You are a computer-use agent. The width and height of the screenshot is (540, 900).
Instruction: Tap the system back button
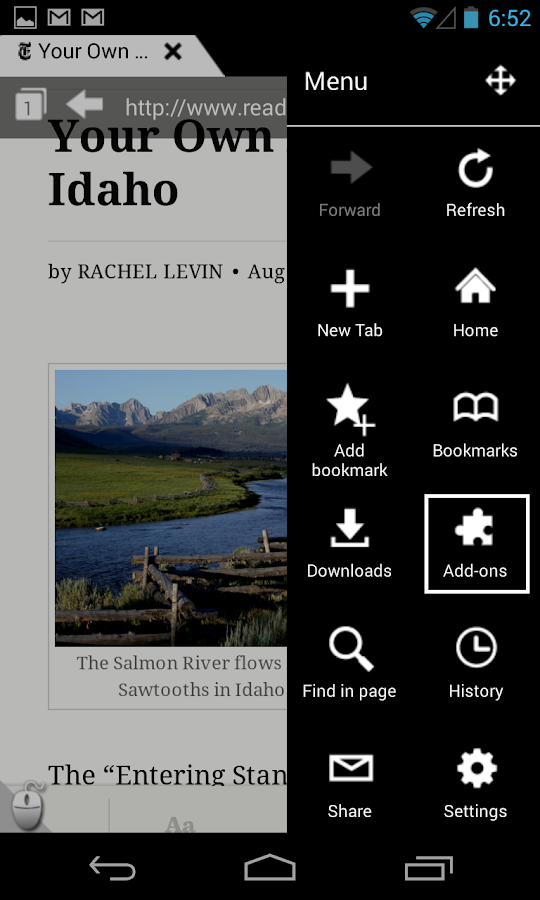coord(112,867)
